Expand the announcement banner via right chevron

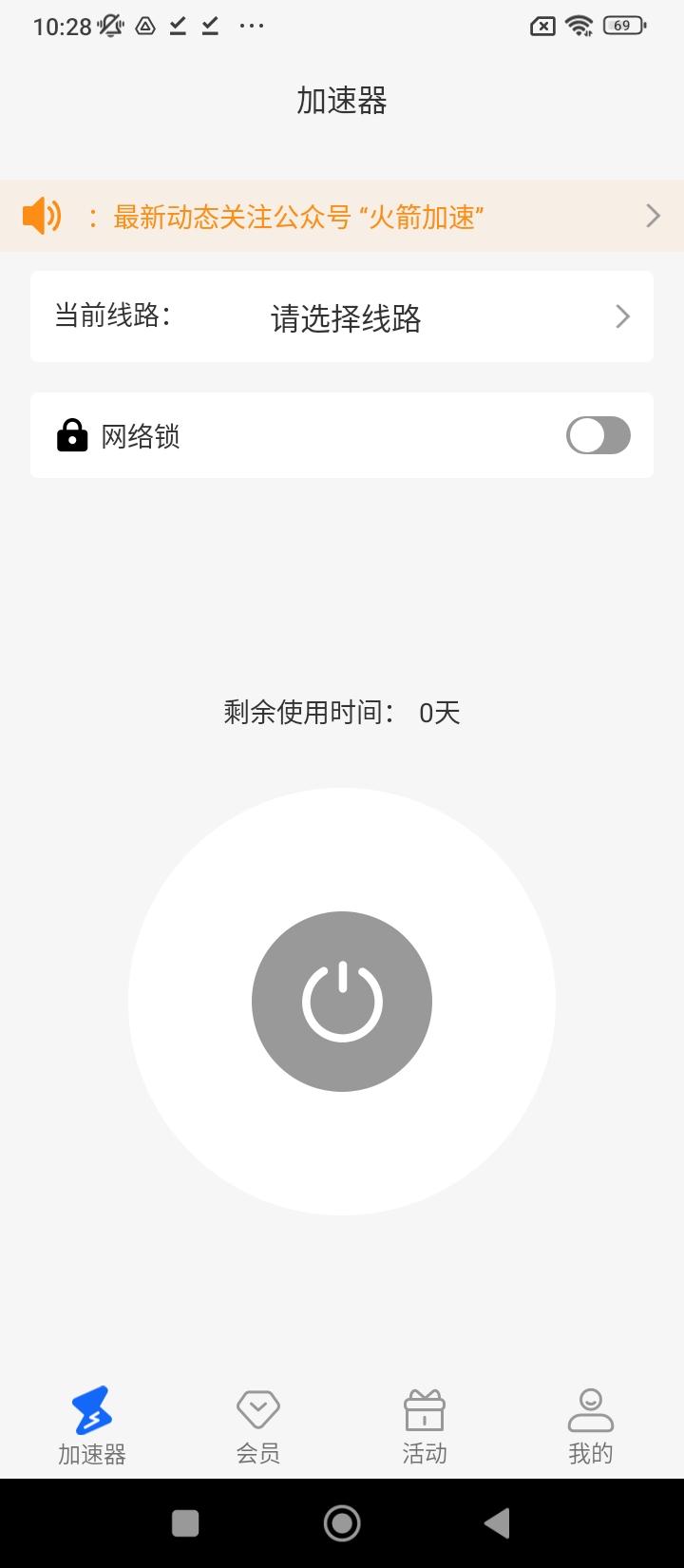[653, 217]
